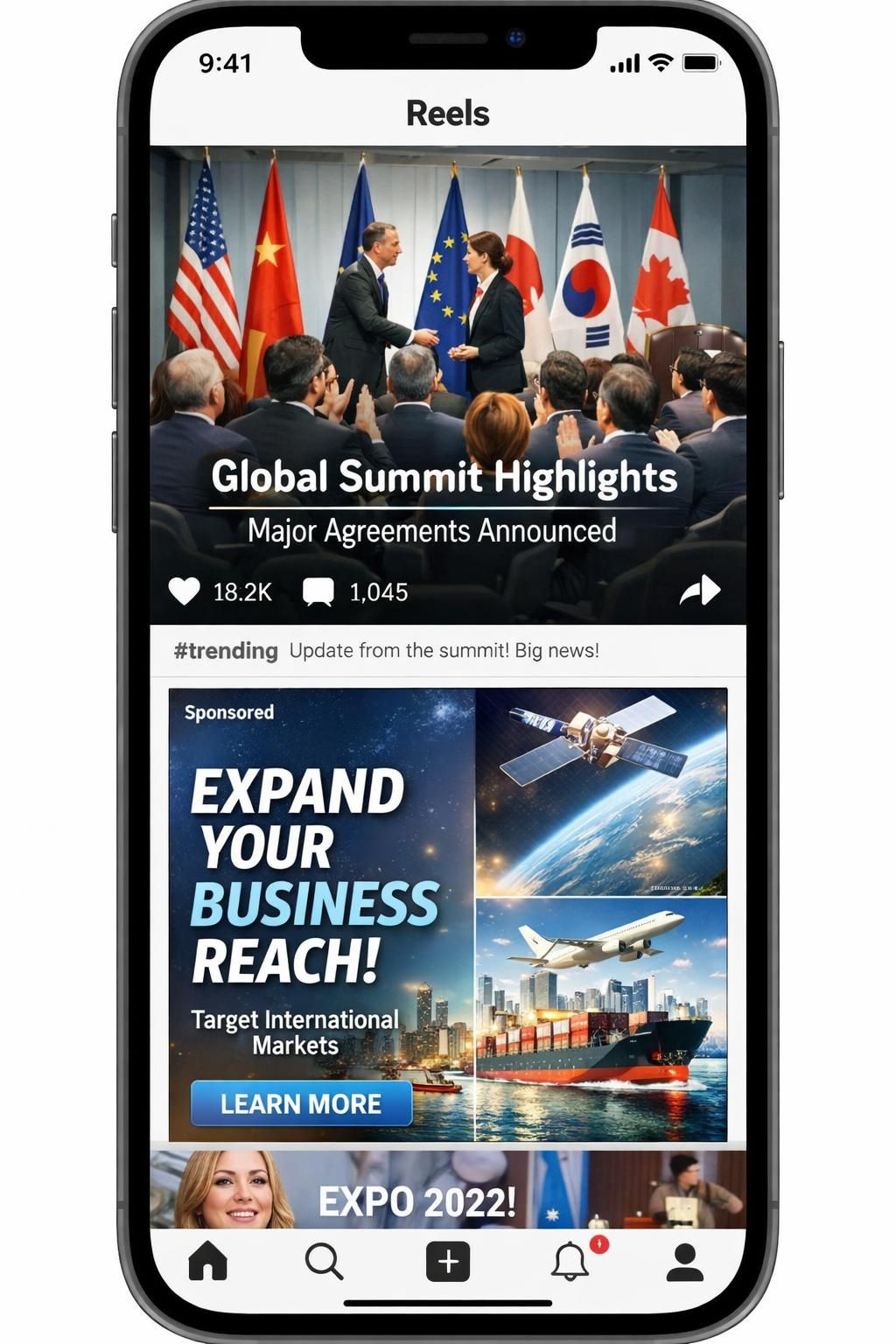
Task: Open the #trending hashtag
Action: click(x=226, y=651)
